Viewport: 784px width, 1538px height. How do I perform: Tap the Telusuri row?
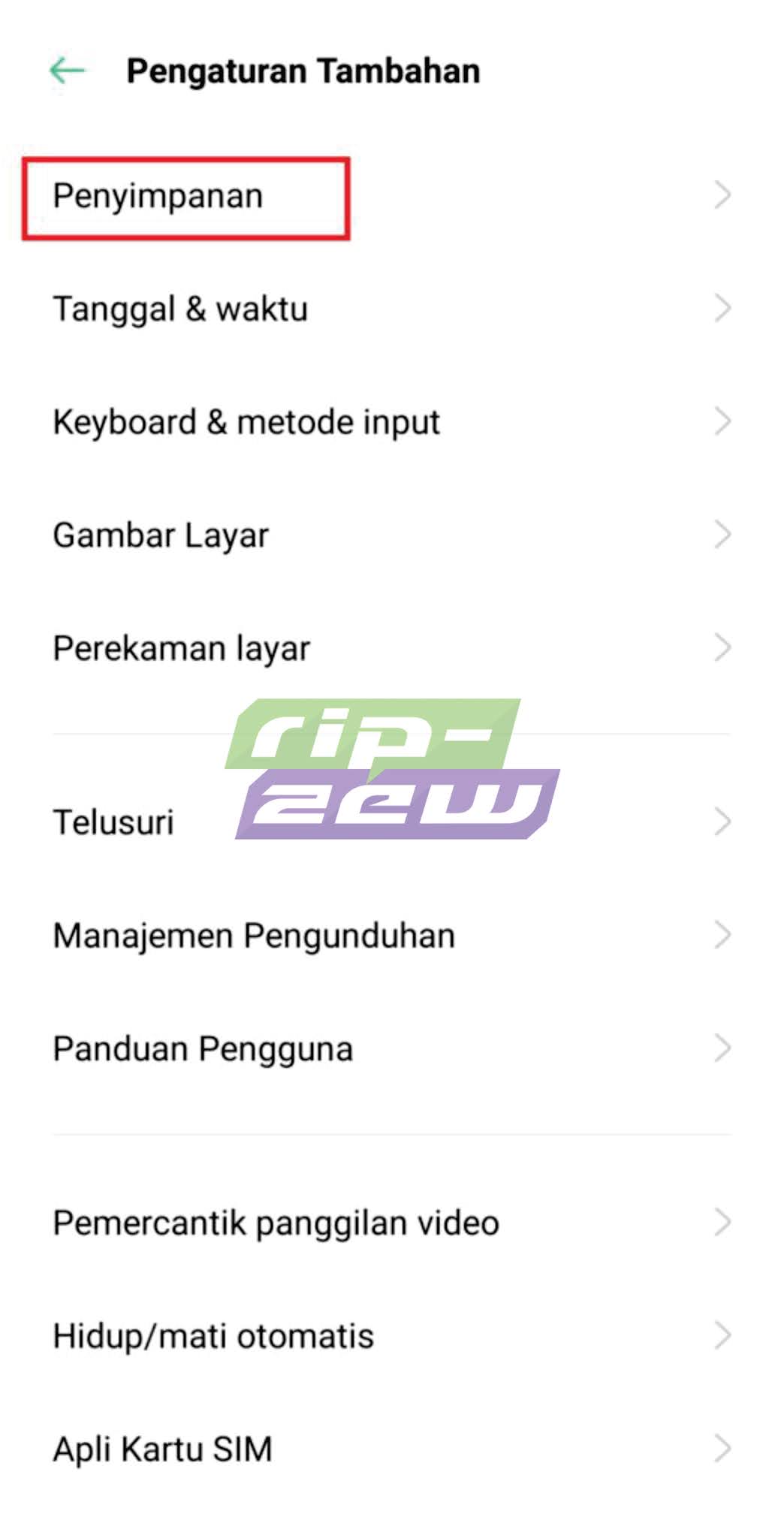(392, 822)
